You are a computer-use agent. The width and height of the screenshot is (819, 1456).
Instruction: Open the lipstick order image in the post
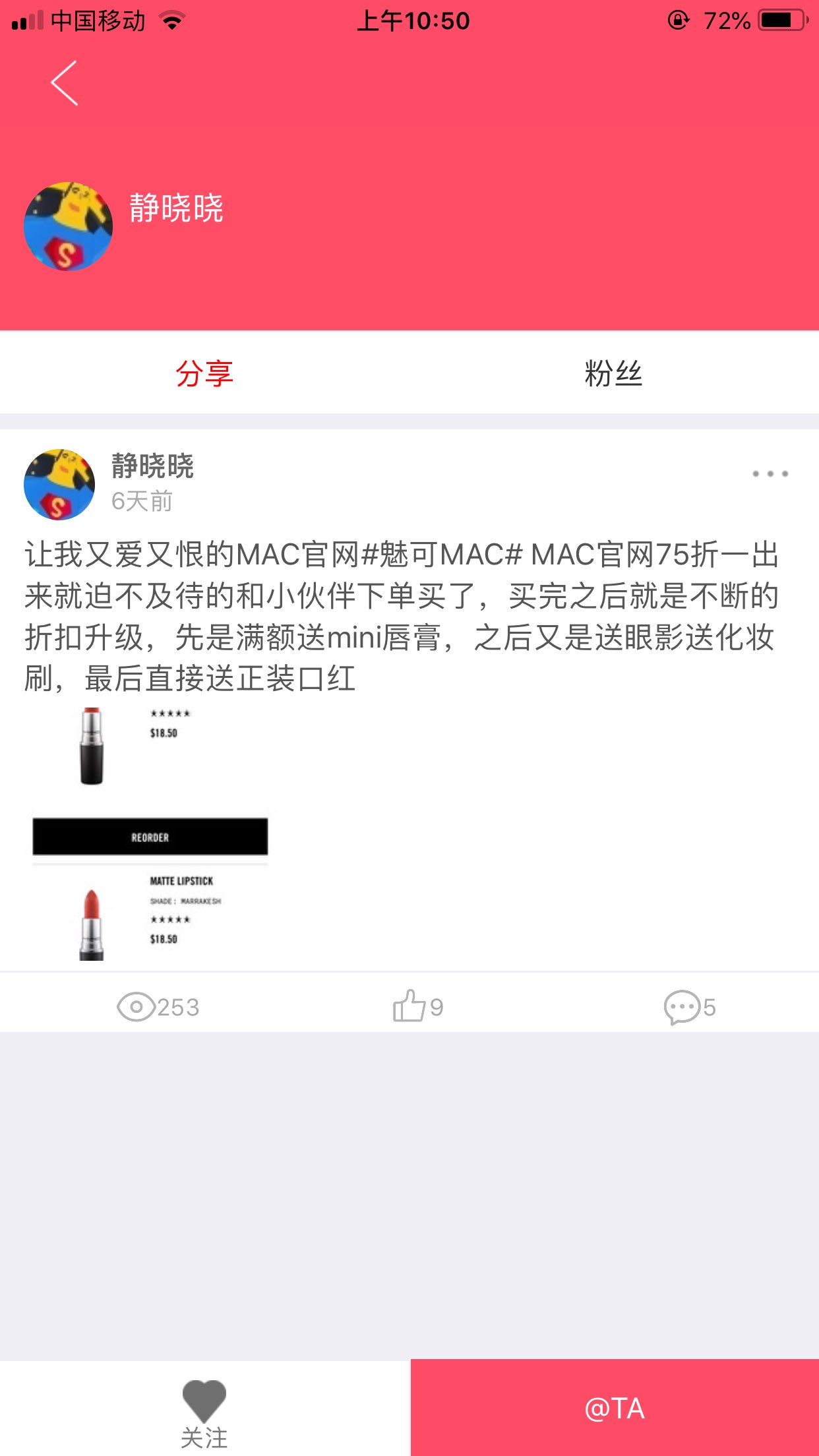[150, 834]
